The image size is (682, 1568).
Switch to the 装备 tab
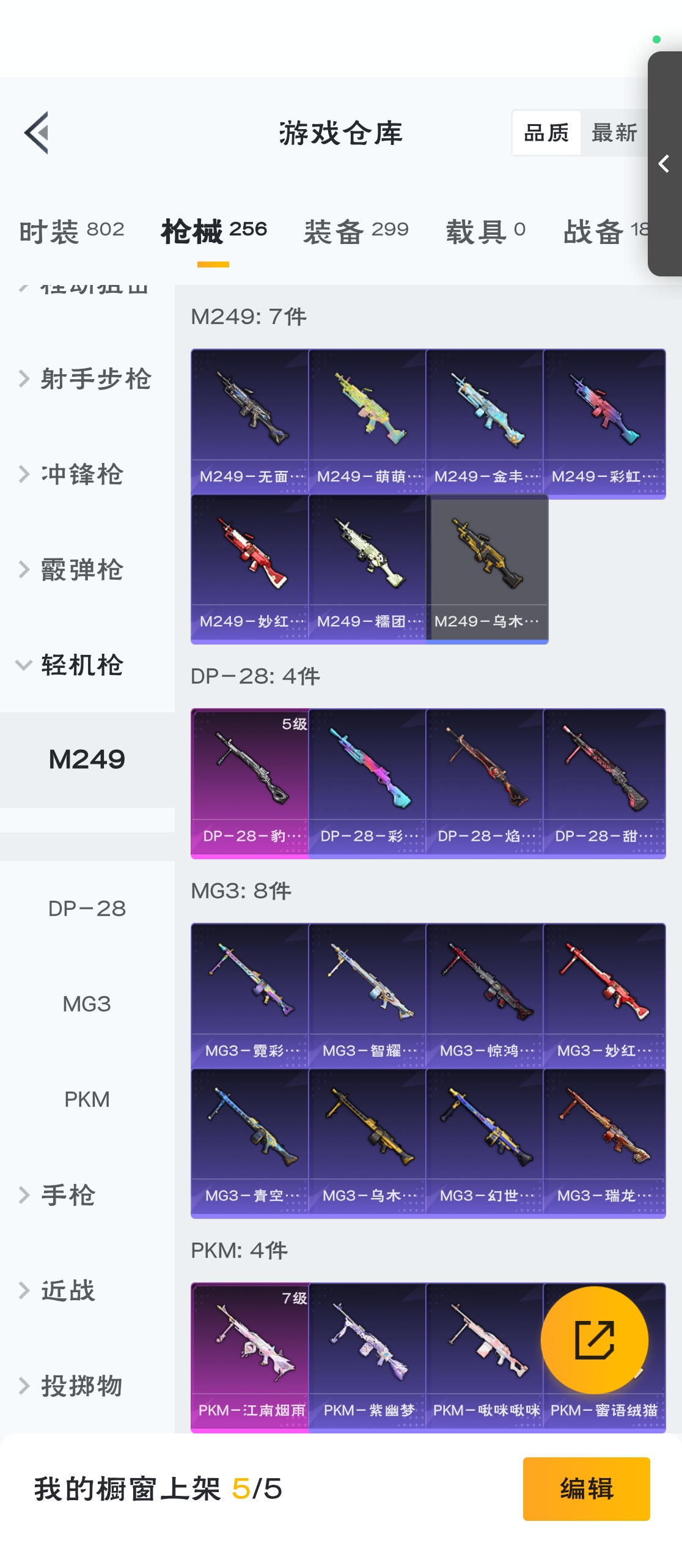pyautogui.click(x=356, y=231)
